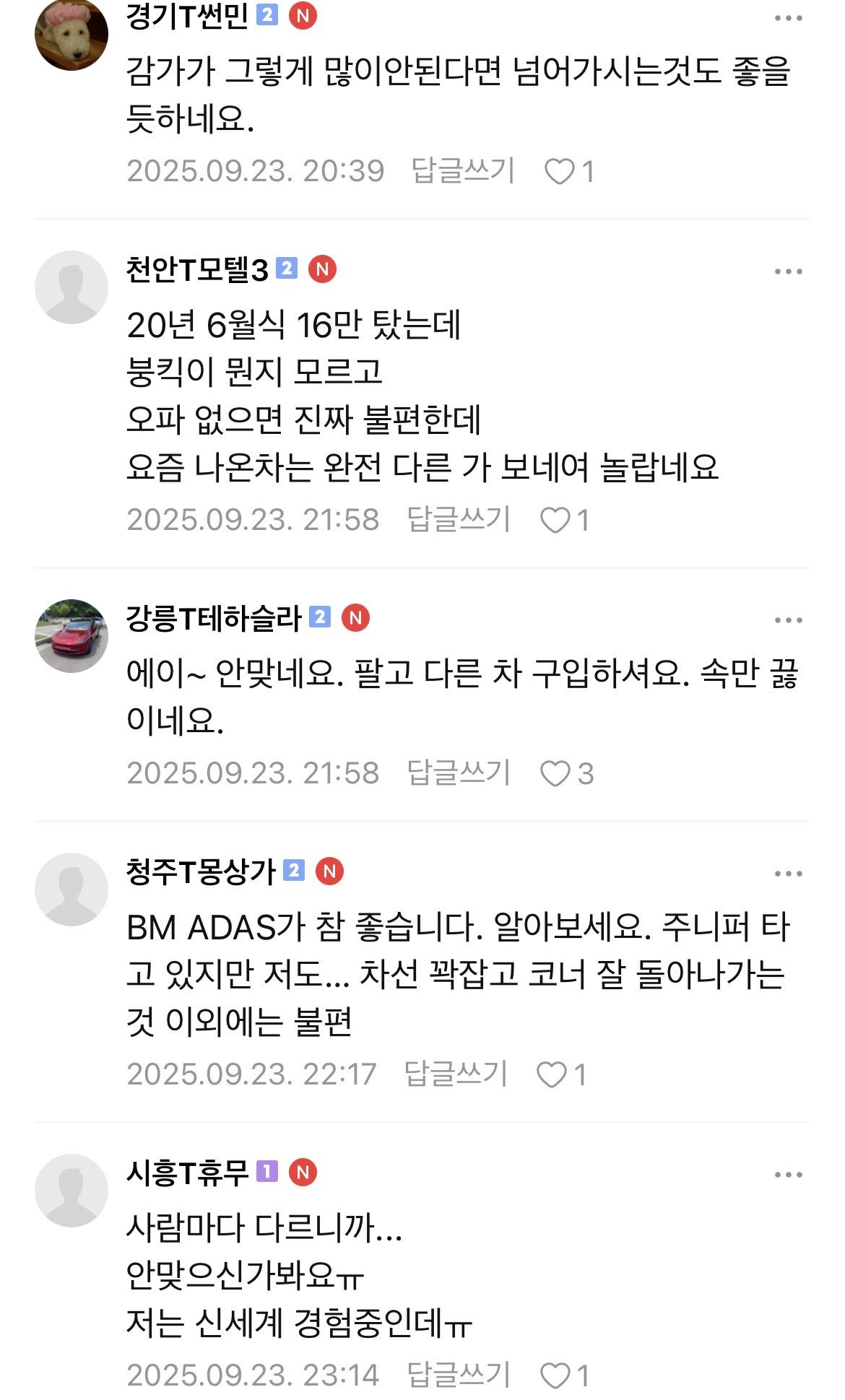Write a reply to 강릉T테하슬라
The width and height of the screenshot is (845, 1400).
[459, 773]
